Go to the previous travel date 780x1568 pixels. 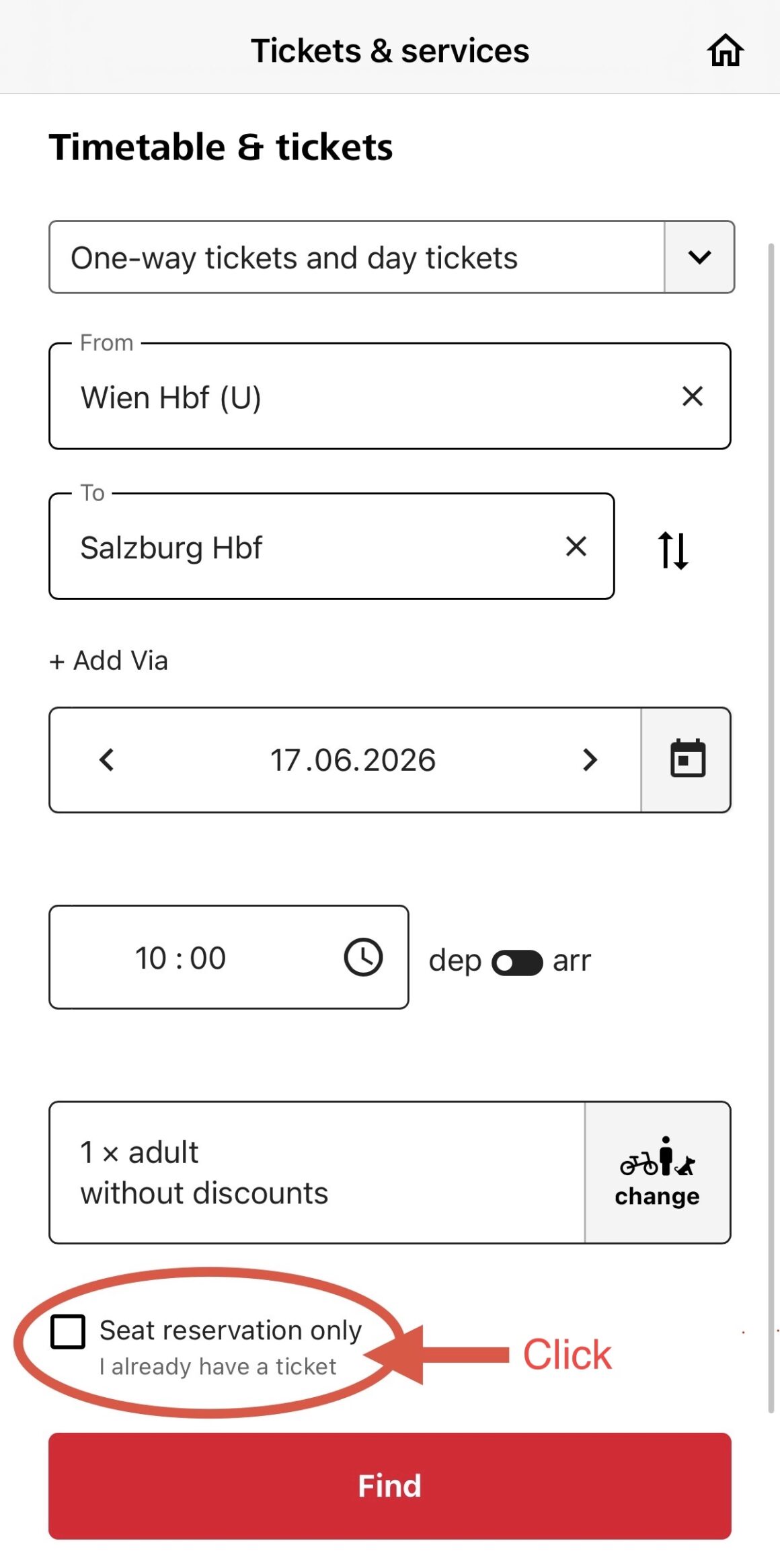tap(105, 760)
